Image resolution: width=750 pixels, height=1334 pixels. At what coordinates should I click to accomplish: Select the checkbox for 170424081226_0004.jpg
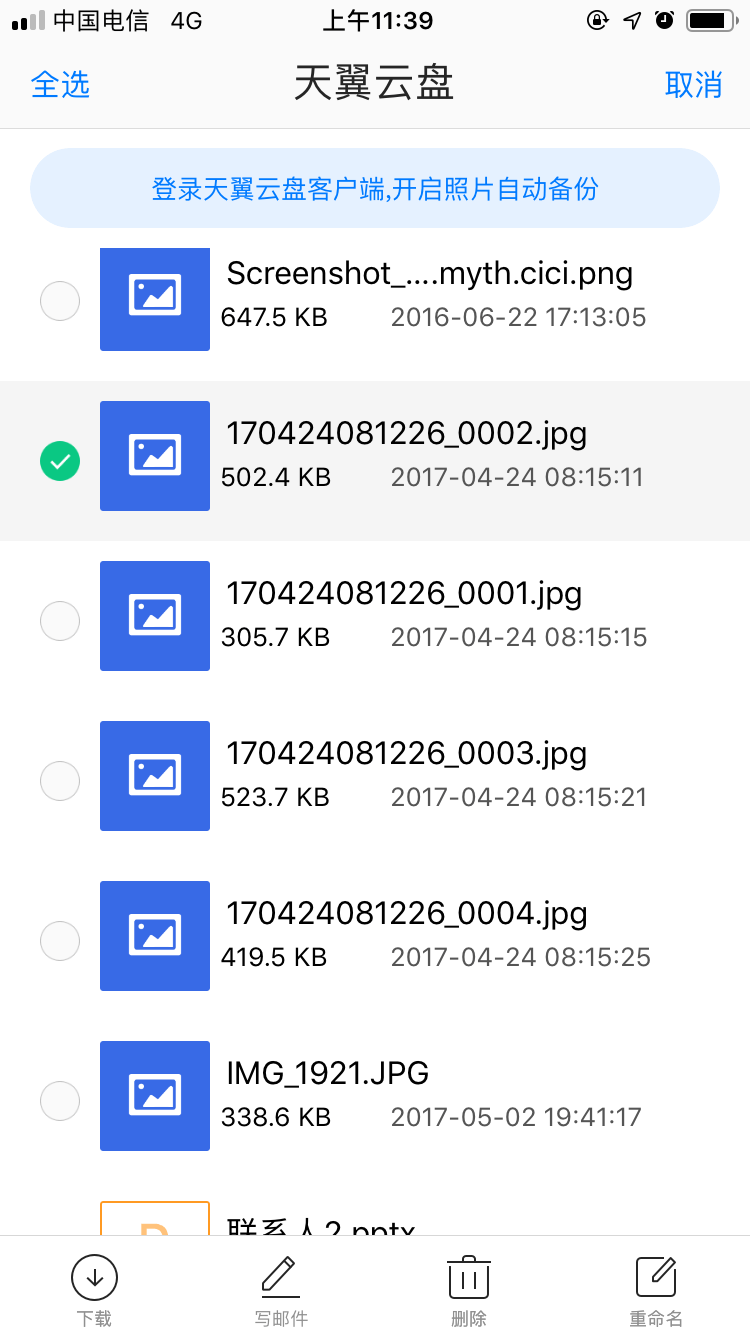click(60, 941)
